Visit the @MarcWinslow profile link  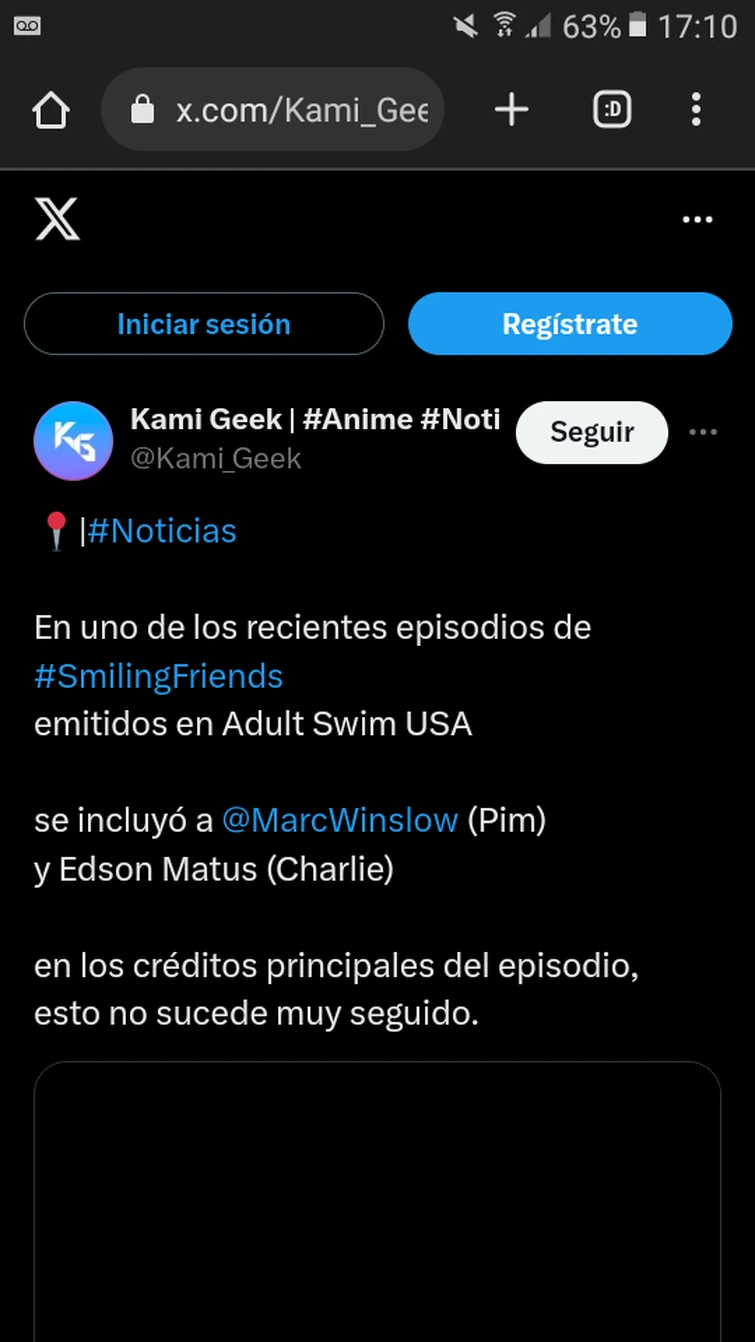340,820
